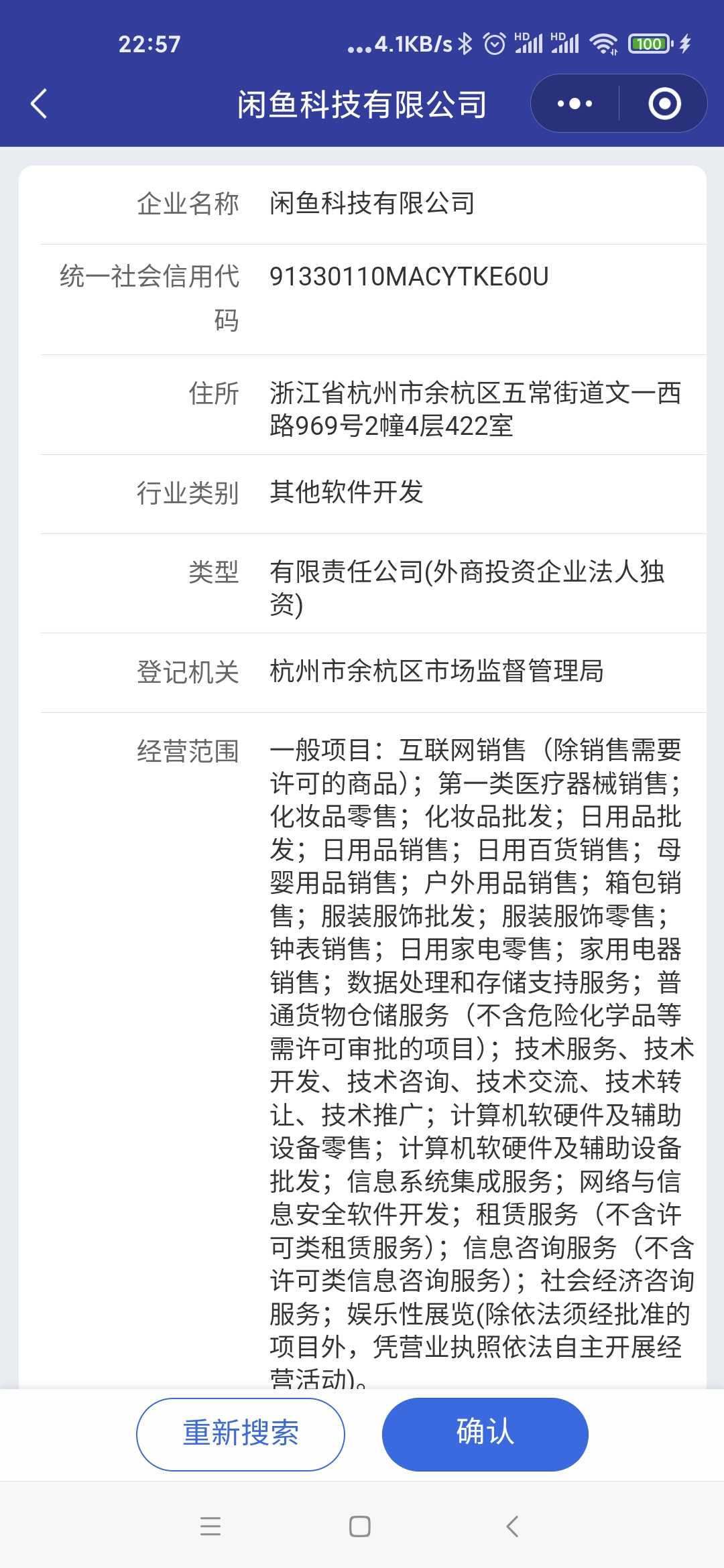The height and width of the screenshot is (1568, 724).
Task: Confirm the company with 确认
Action: (x=485, y=1434)
